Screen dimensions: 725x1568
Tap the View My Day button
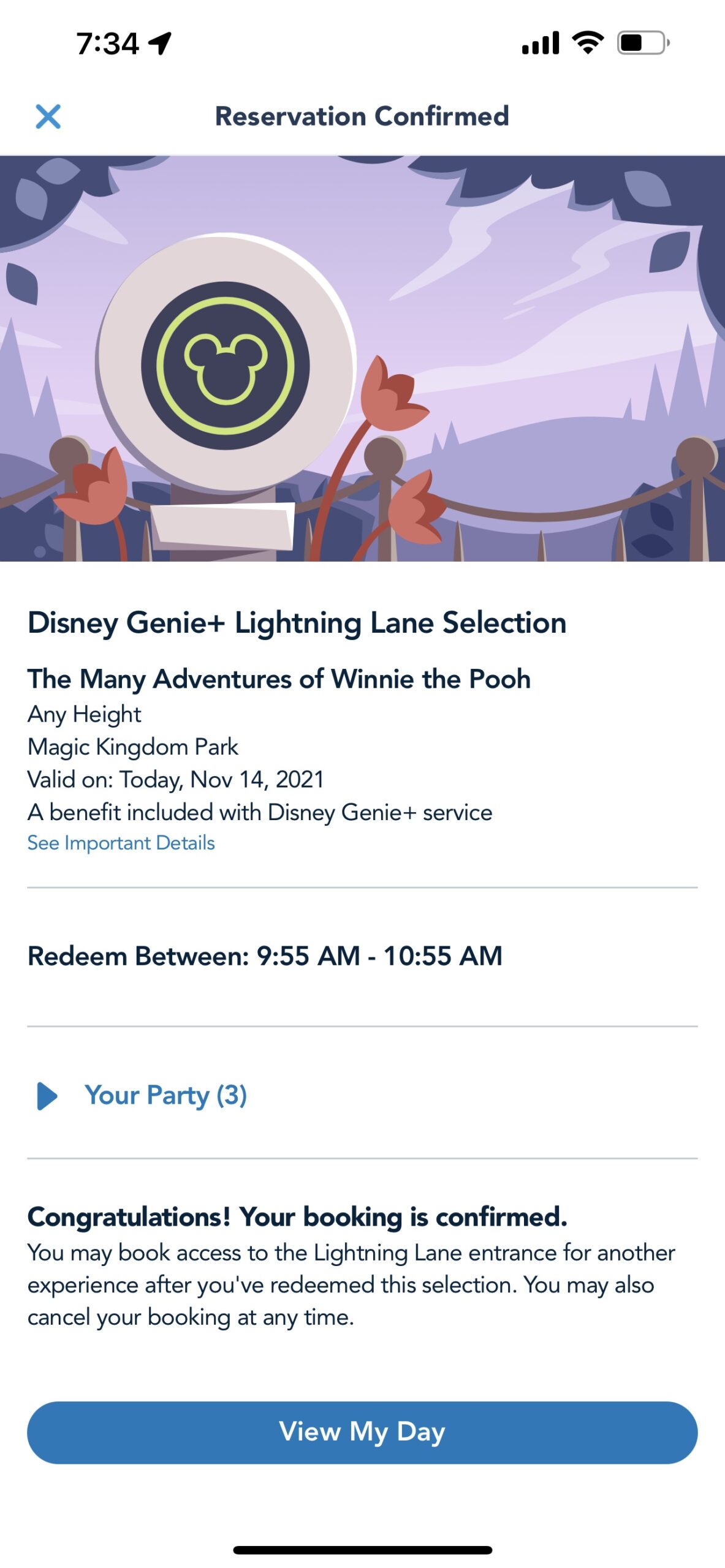(x=362, y=1431)
